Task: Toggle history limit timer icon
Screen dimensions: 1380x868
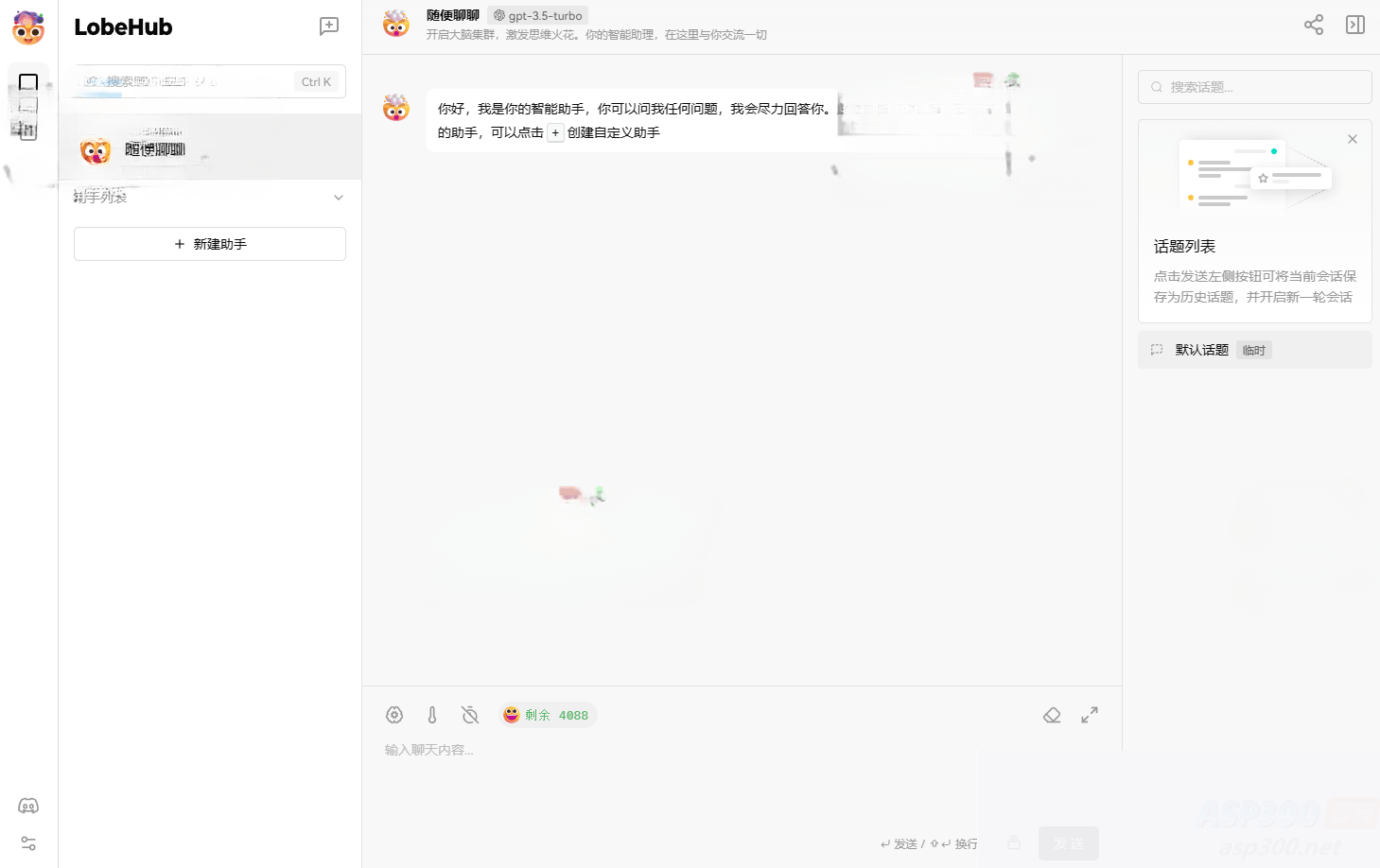Action: coord(470,715)
